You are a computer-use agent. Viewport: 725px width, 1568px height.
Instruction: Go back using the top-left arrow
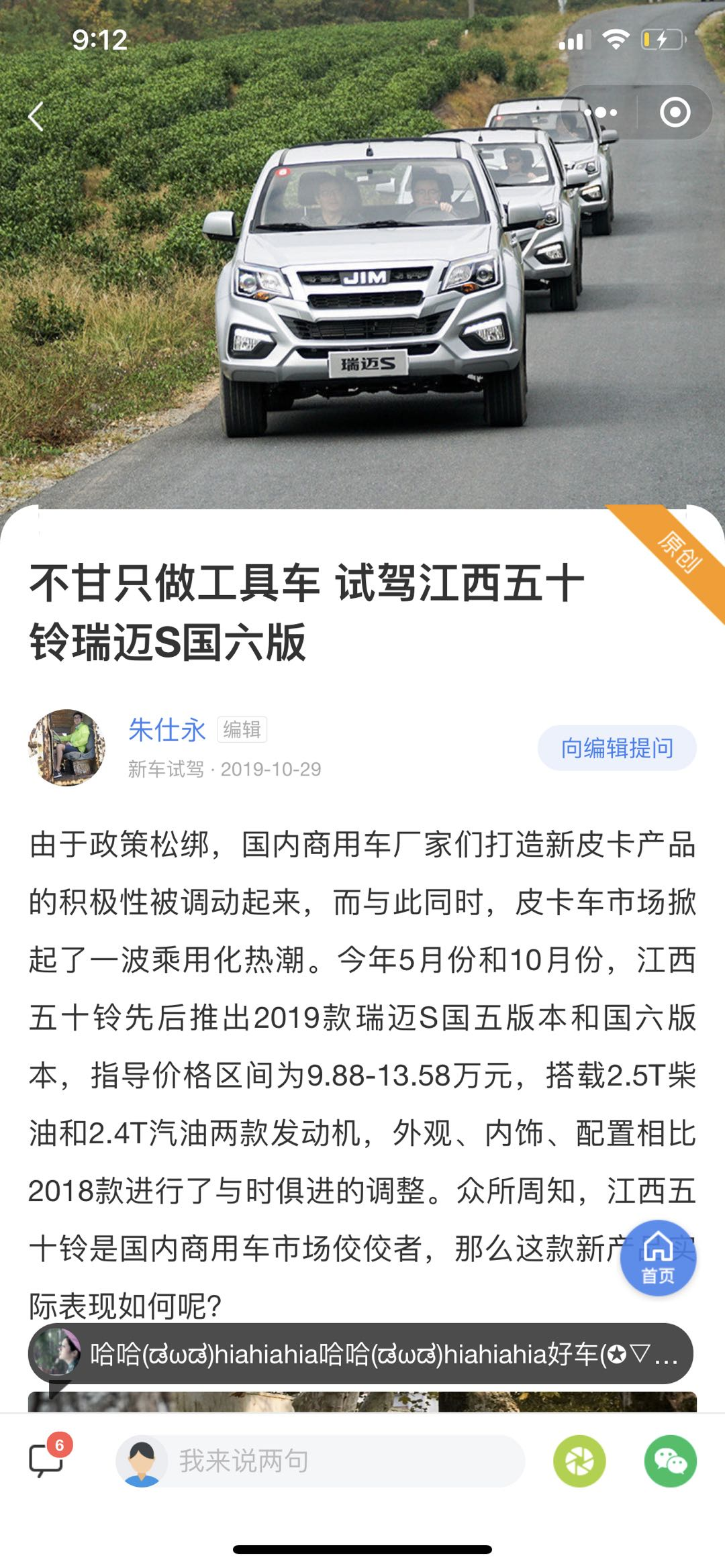coord(36,117)
